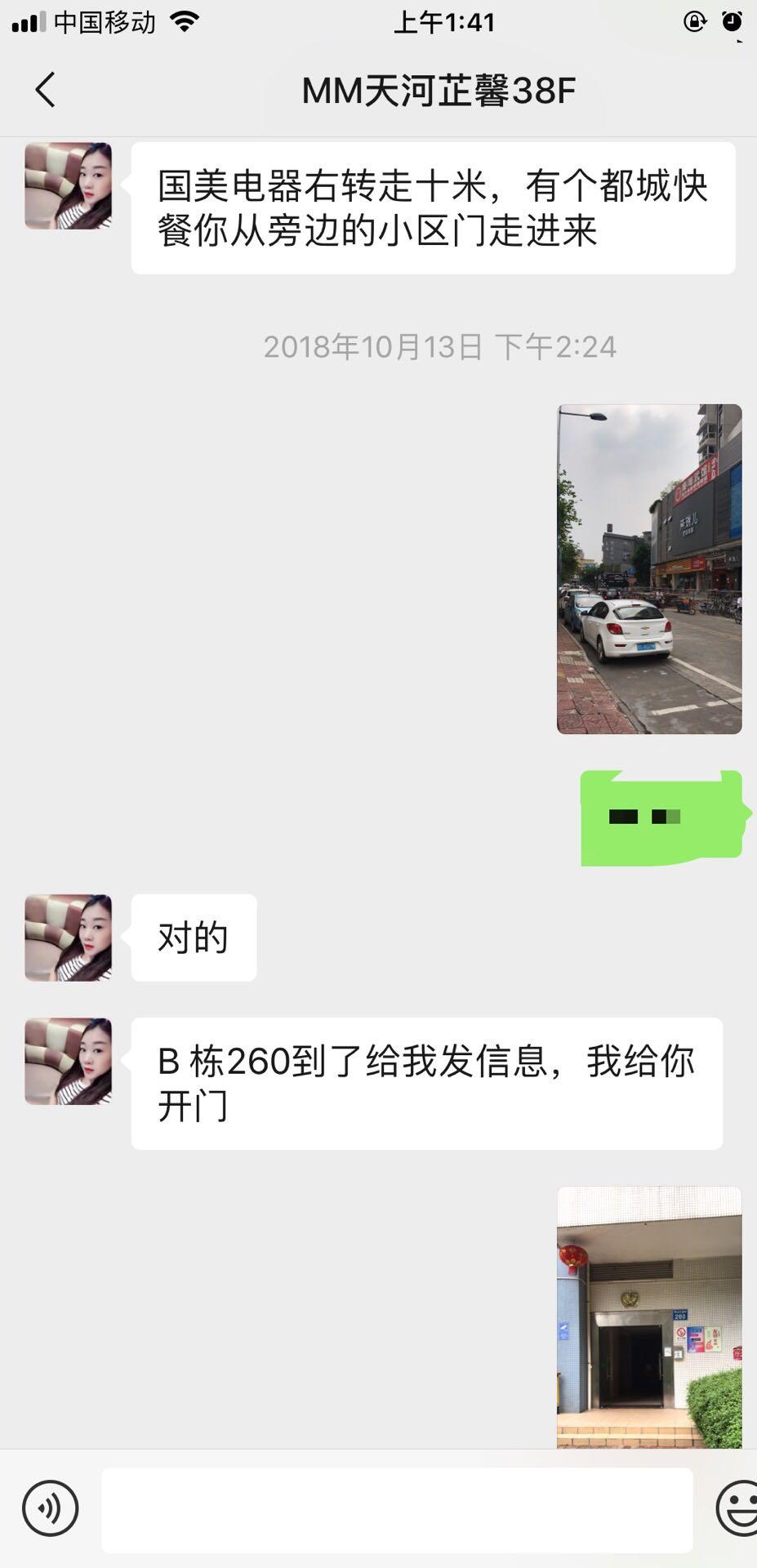Switch to voice message input
This screenshot has width=757, height=1568.
(51, 1508)
